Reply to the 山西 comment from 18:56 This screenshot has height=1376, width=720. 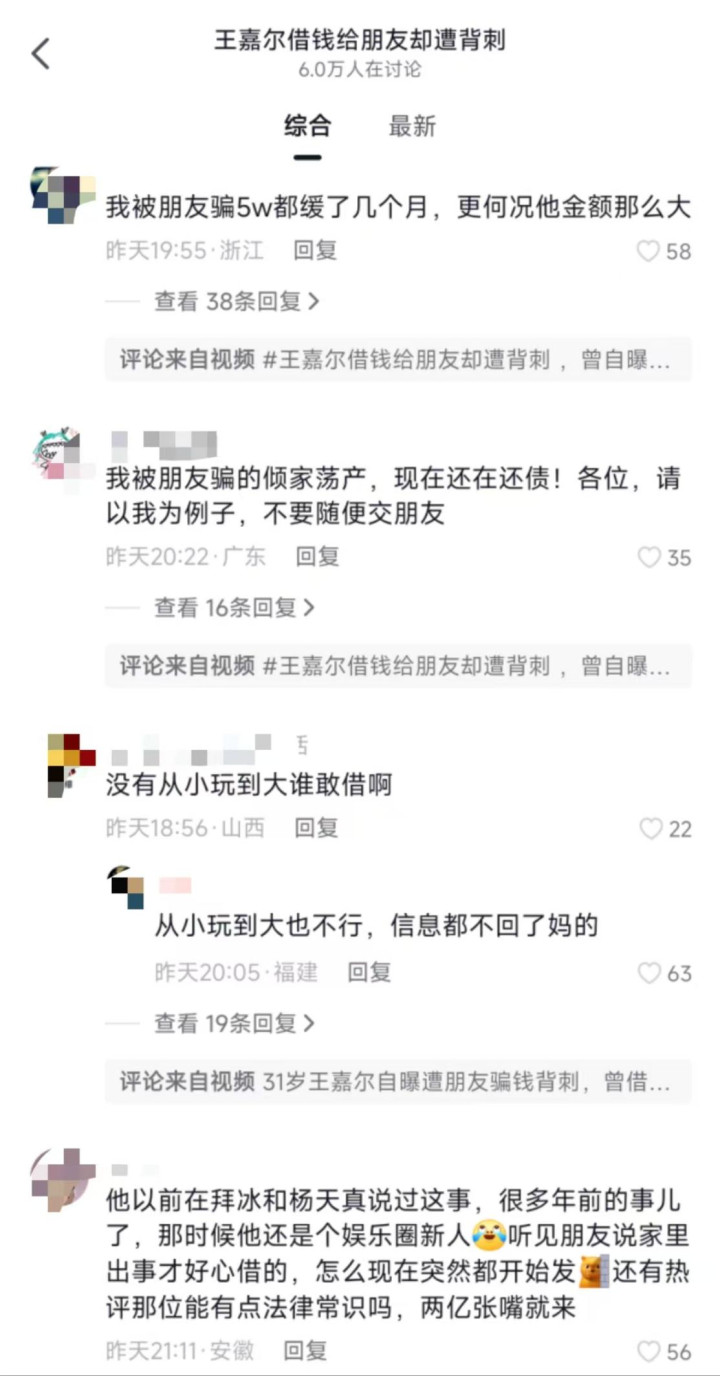click(x=316, y=827)
